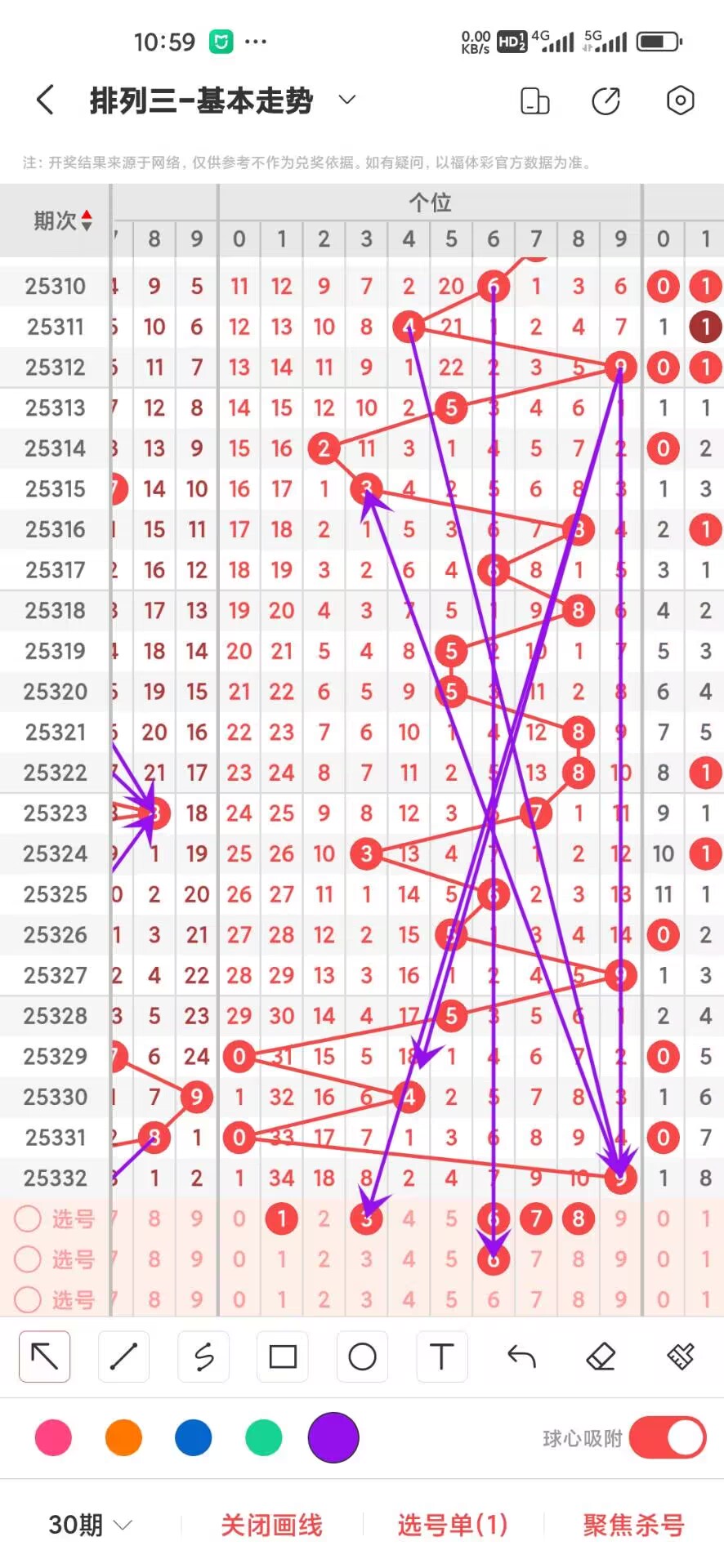The height and width of the screenshot is (1568, 724).
Task: Clear all drawings with the broom icon
Action: pos(680,1356)
